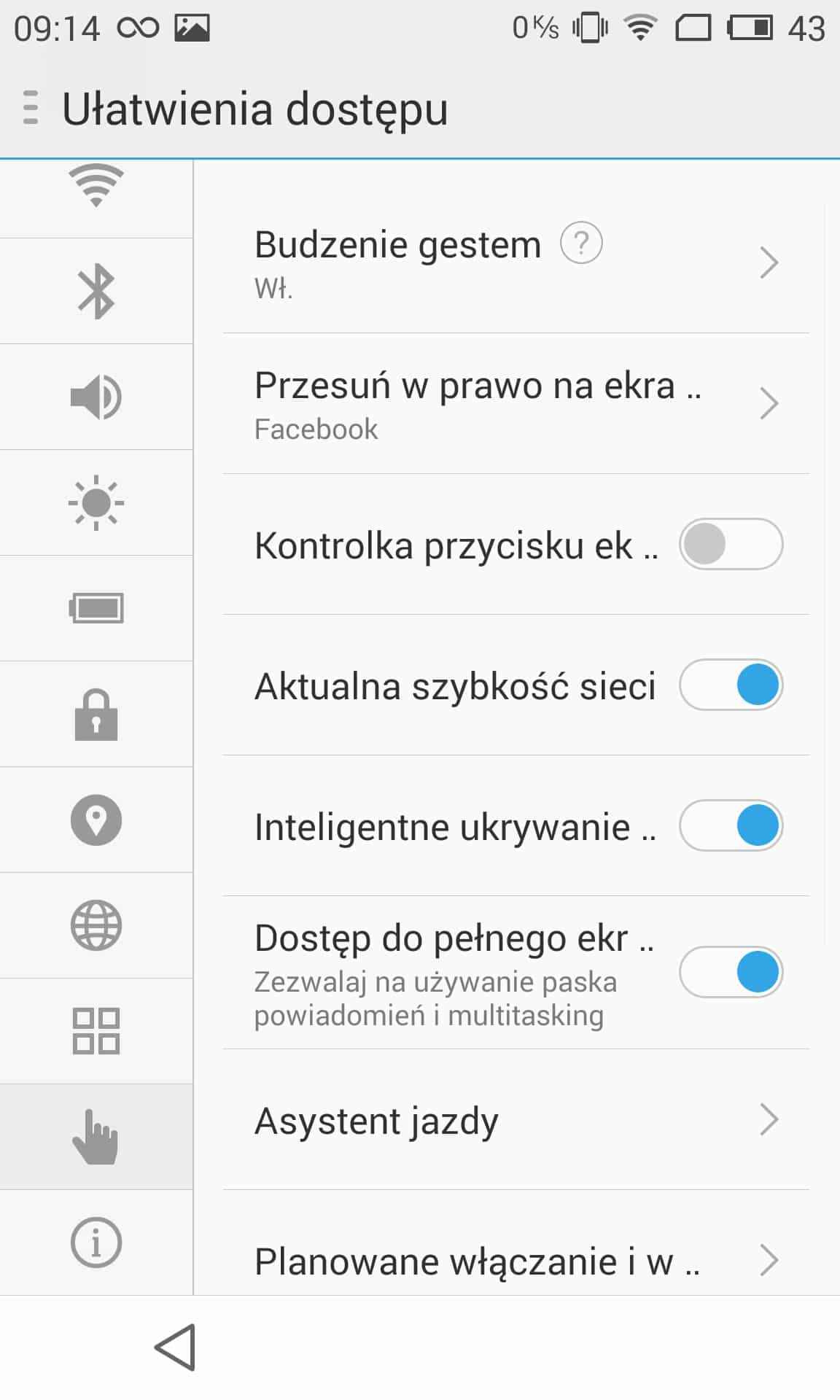Image resolution: width=840 pixels, height=1400 pixels.
Task: Show help for Budzenie gestem
Action: (580, 244)
